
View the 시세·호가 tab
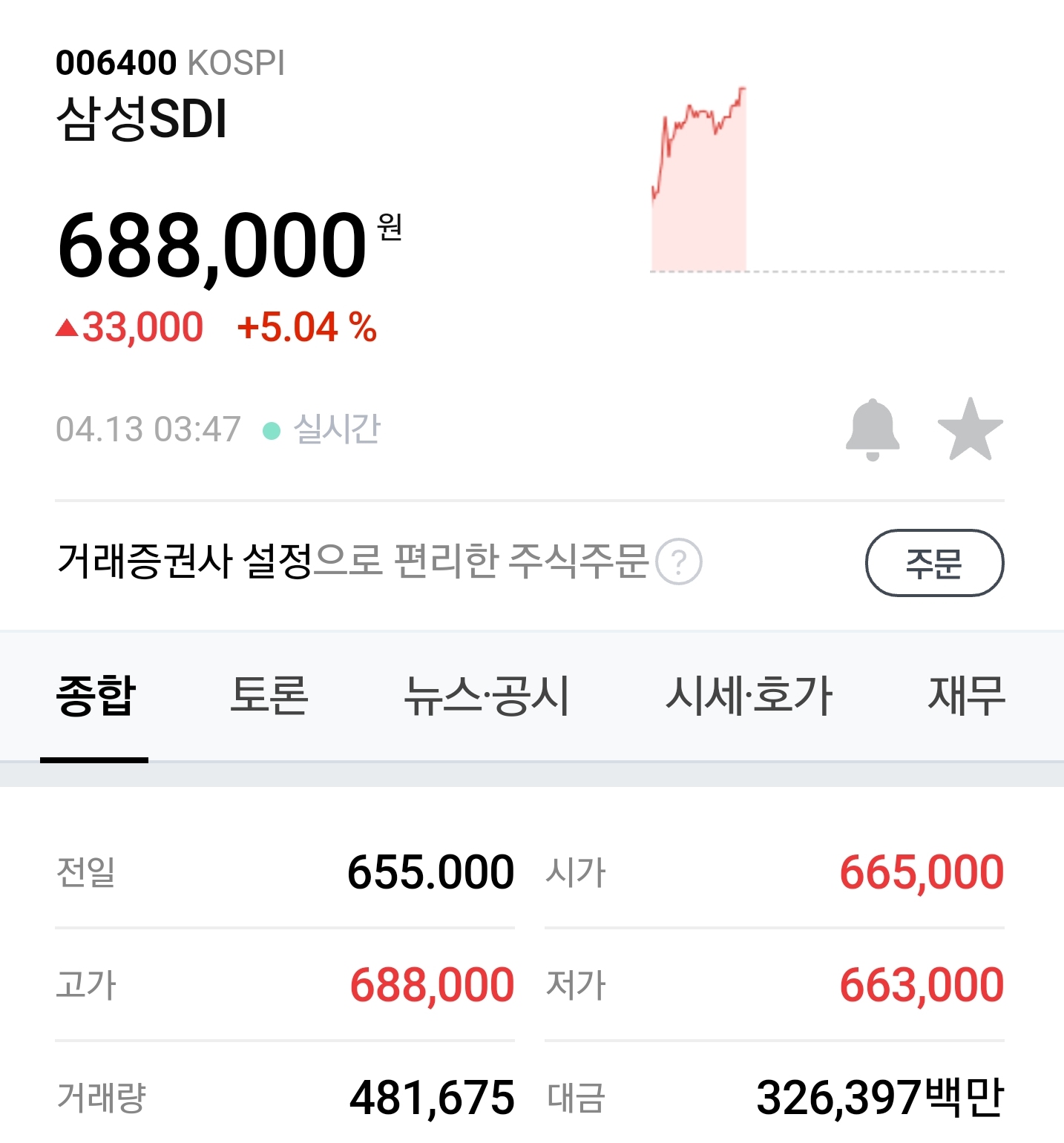click(749, 696)
